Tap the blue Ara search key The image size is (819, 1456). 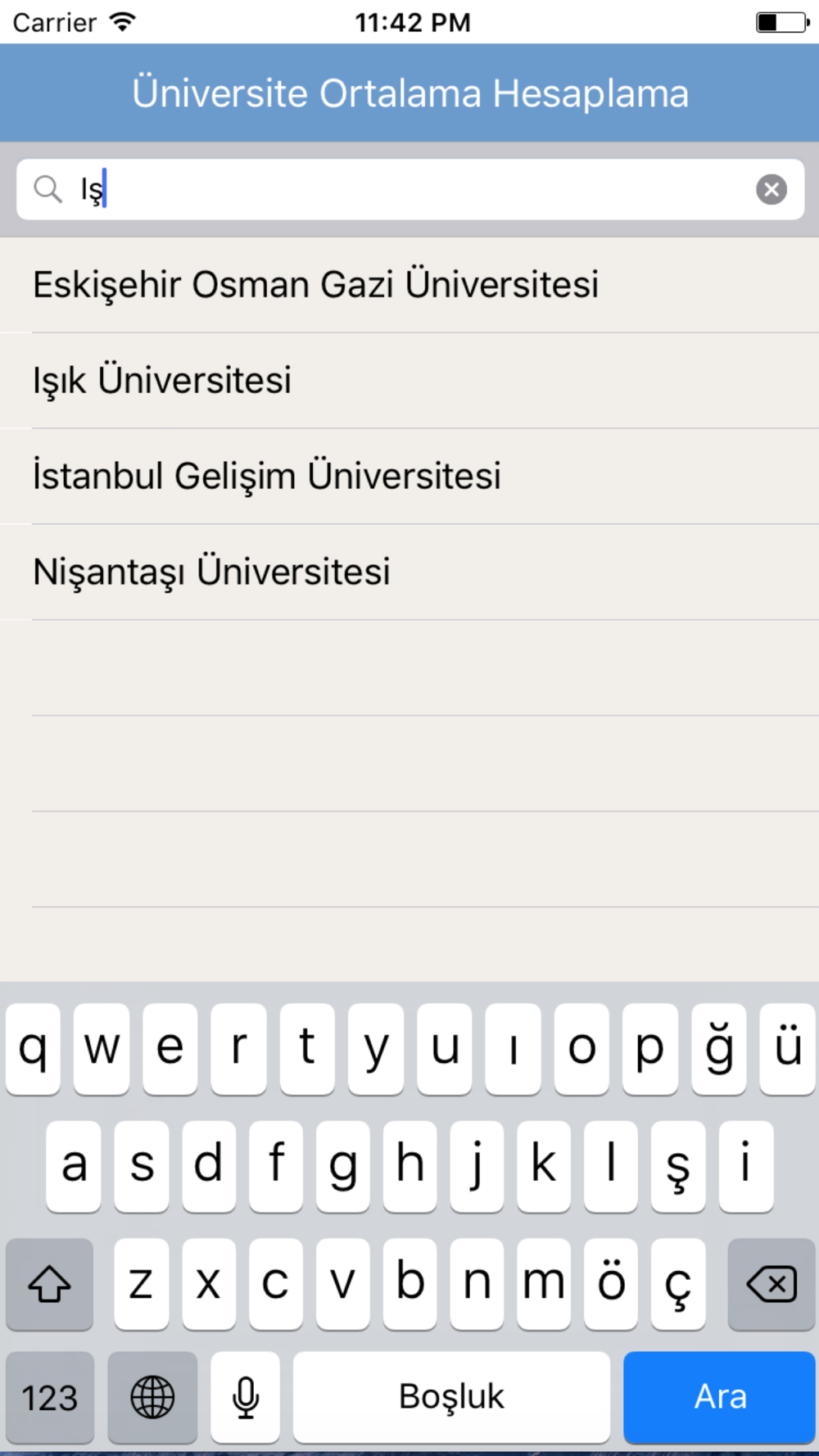719,1396
